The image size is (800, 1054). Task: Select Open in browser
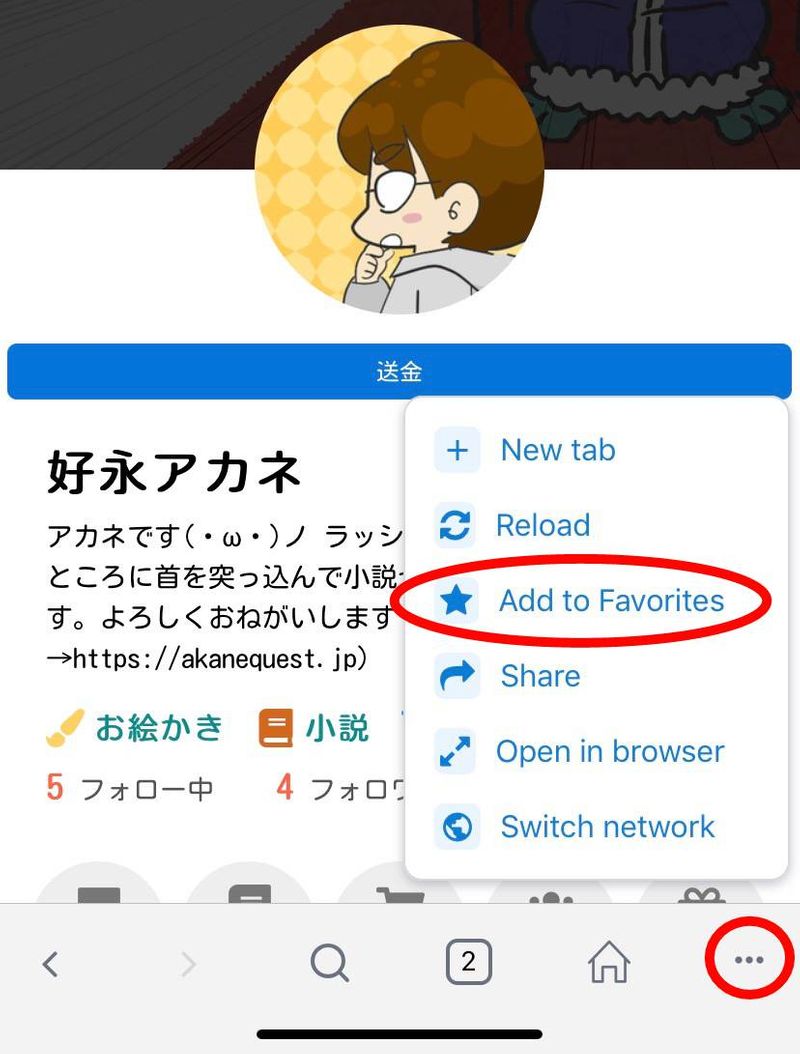(609, 752)
